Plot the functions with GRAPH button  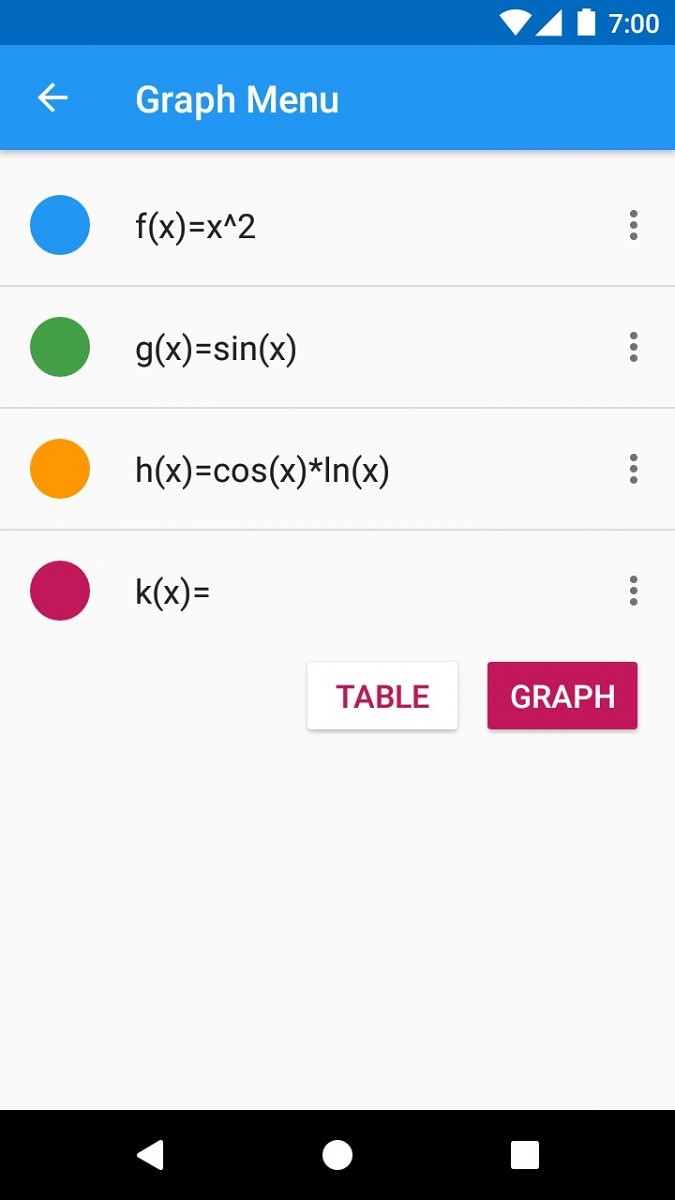click(x=563, y=696)
